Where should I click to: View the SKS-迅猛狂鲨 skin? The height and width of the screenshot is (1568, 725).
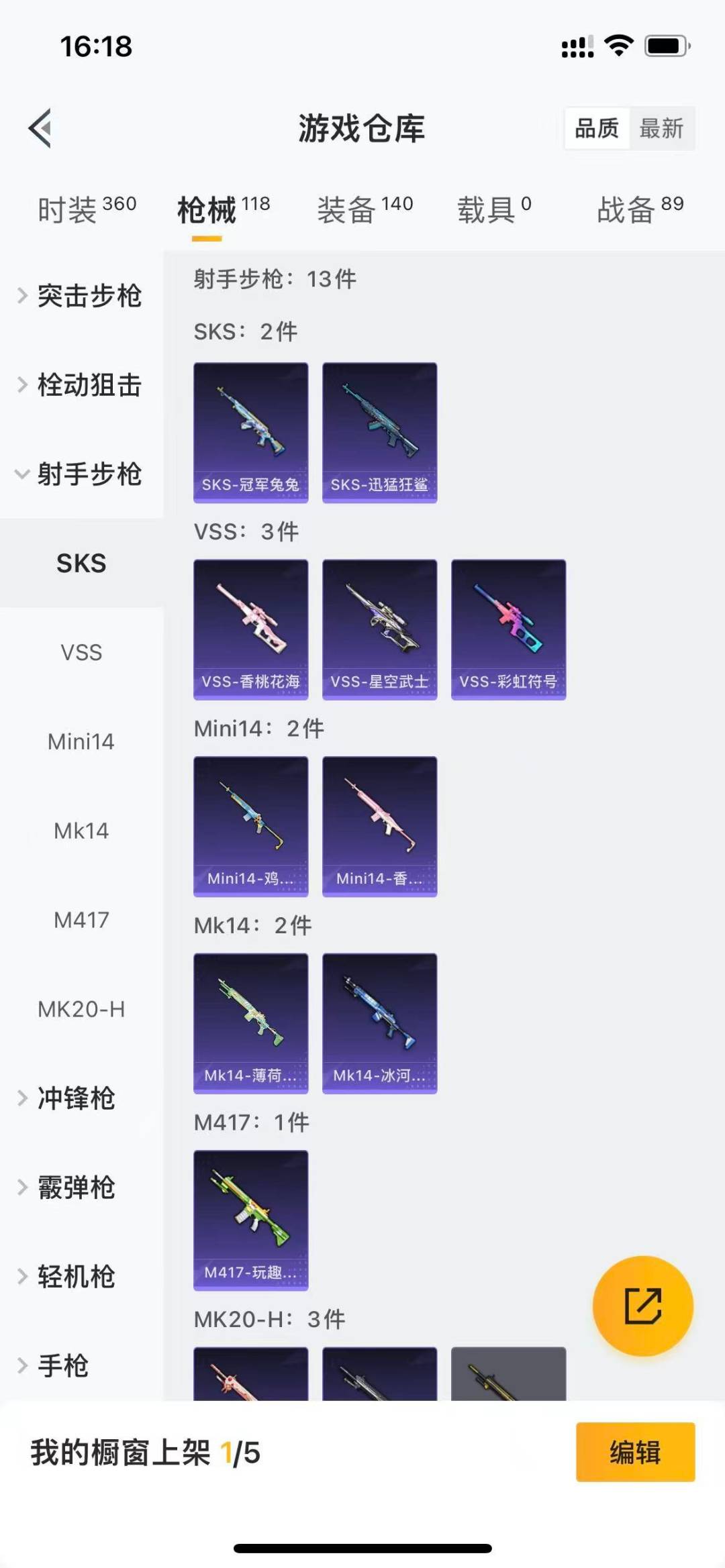coord(380,433)
